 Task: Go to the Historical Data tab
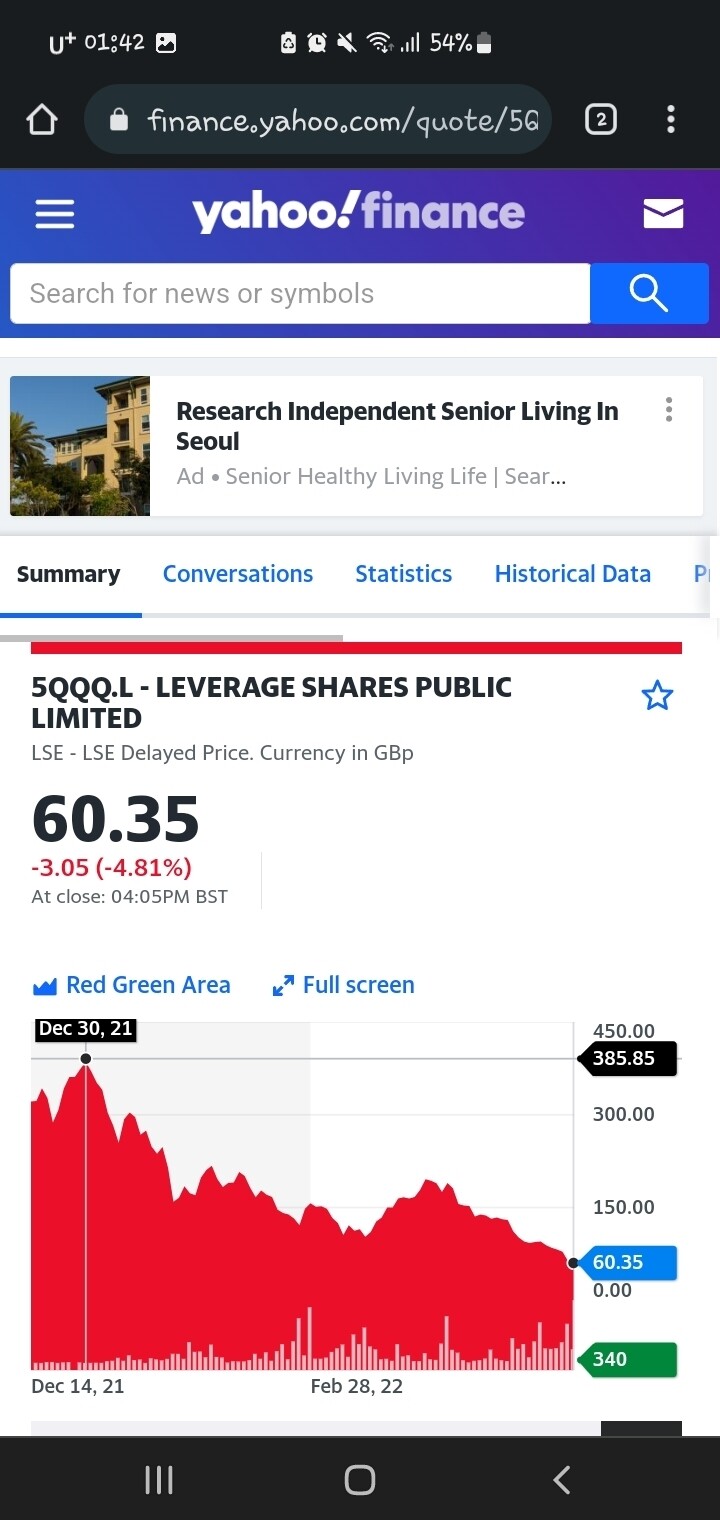tap(572, 574)
